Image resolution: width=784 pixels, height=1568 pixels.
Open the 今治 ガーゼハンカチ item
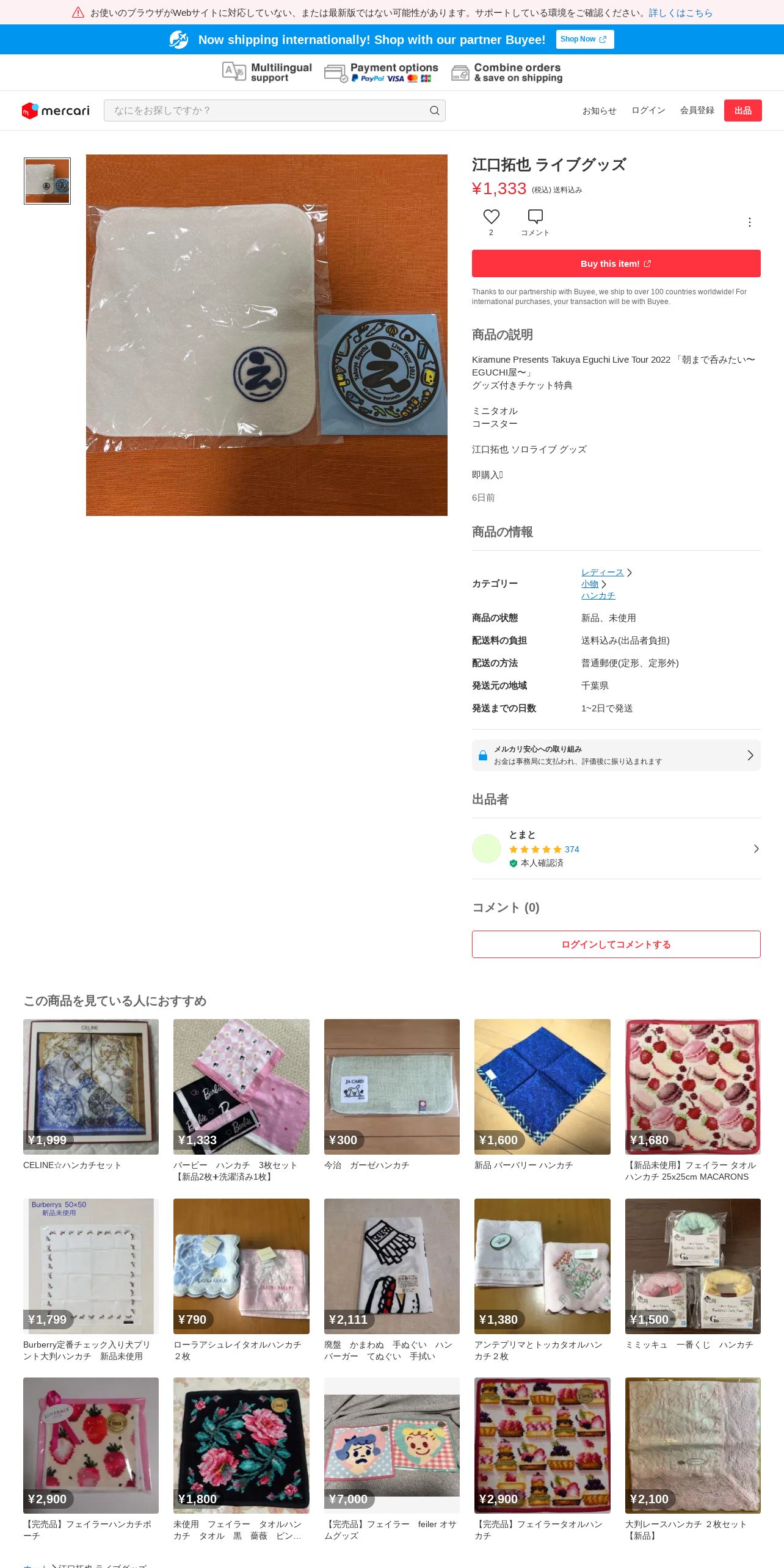tap(391, 1087)
